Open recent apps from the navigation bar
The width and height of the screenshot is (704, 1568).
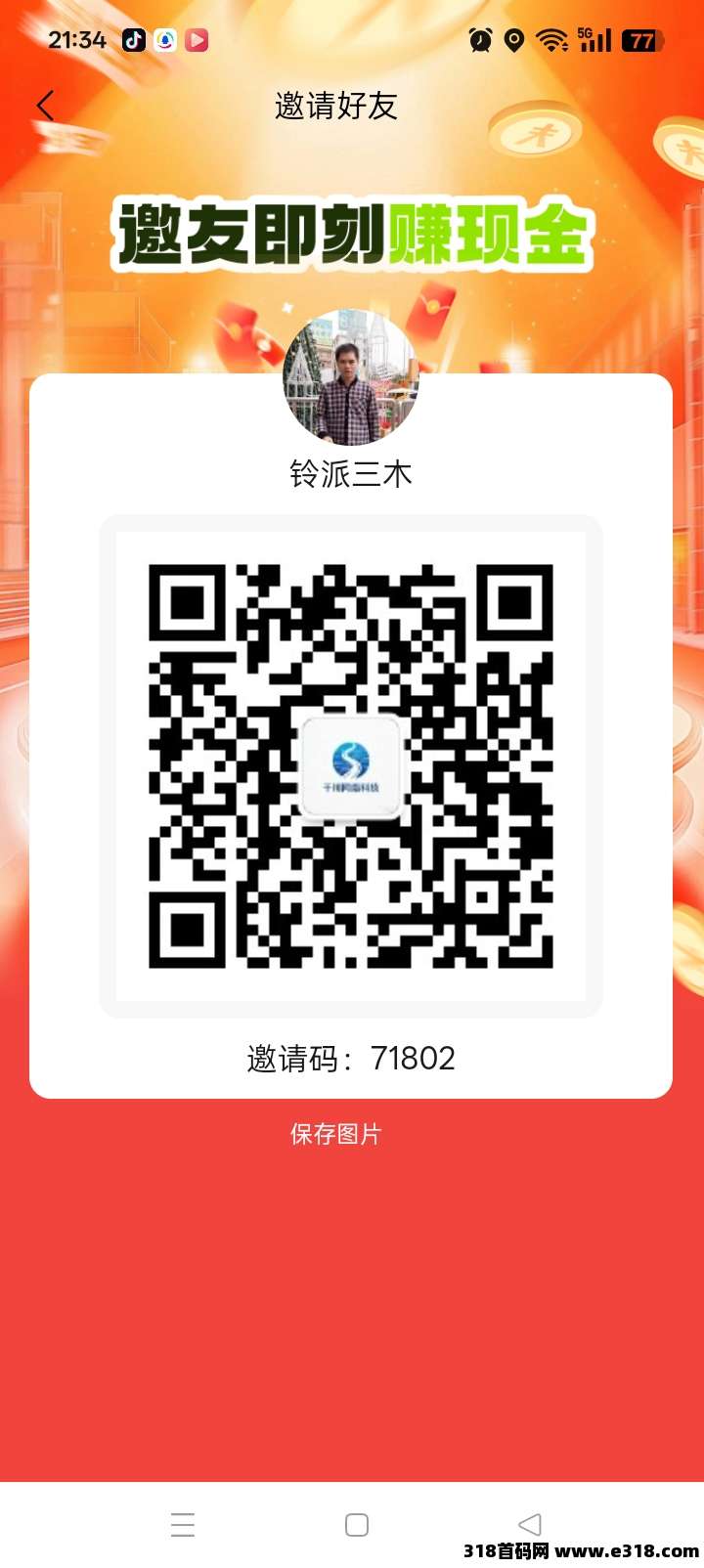click(x=183, y=1525)
